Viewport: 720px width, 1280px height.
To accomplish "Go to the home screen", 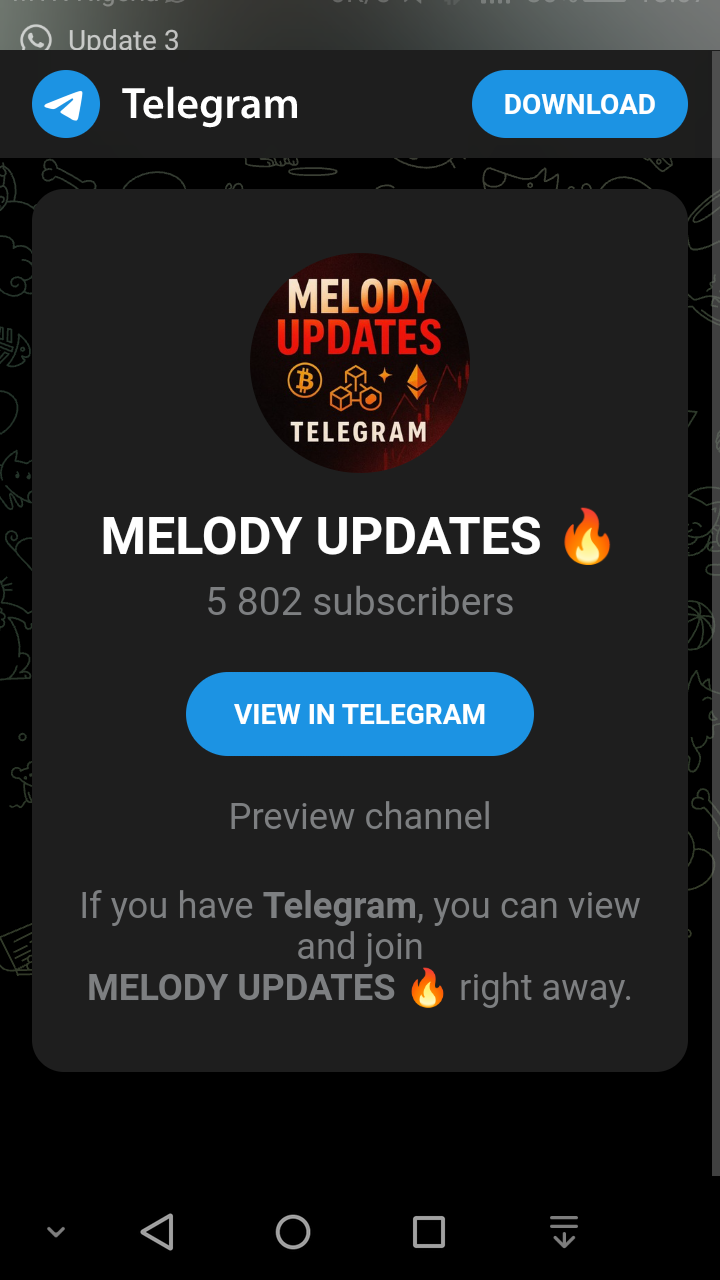I will coord(293,1232).
